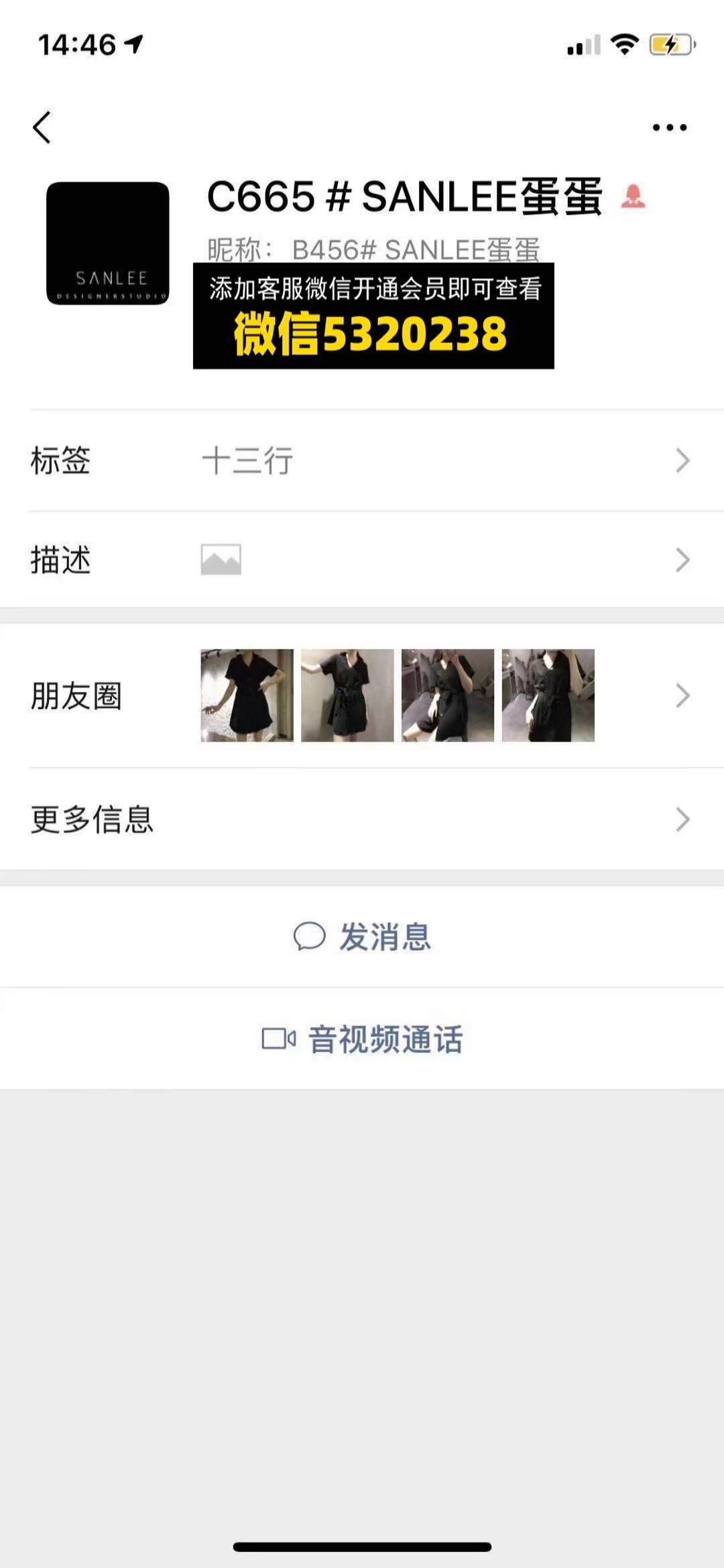
Task: Go back using the top-left arrow
Action: tap(42, 127)
